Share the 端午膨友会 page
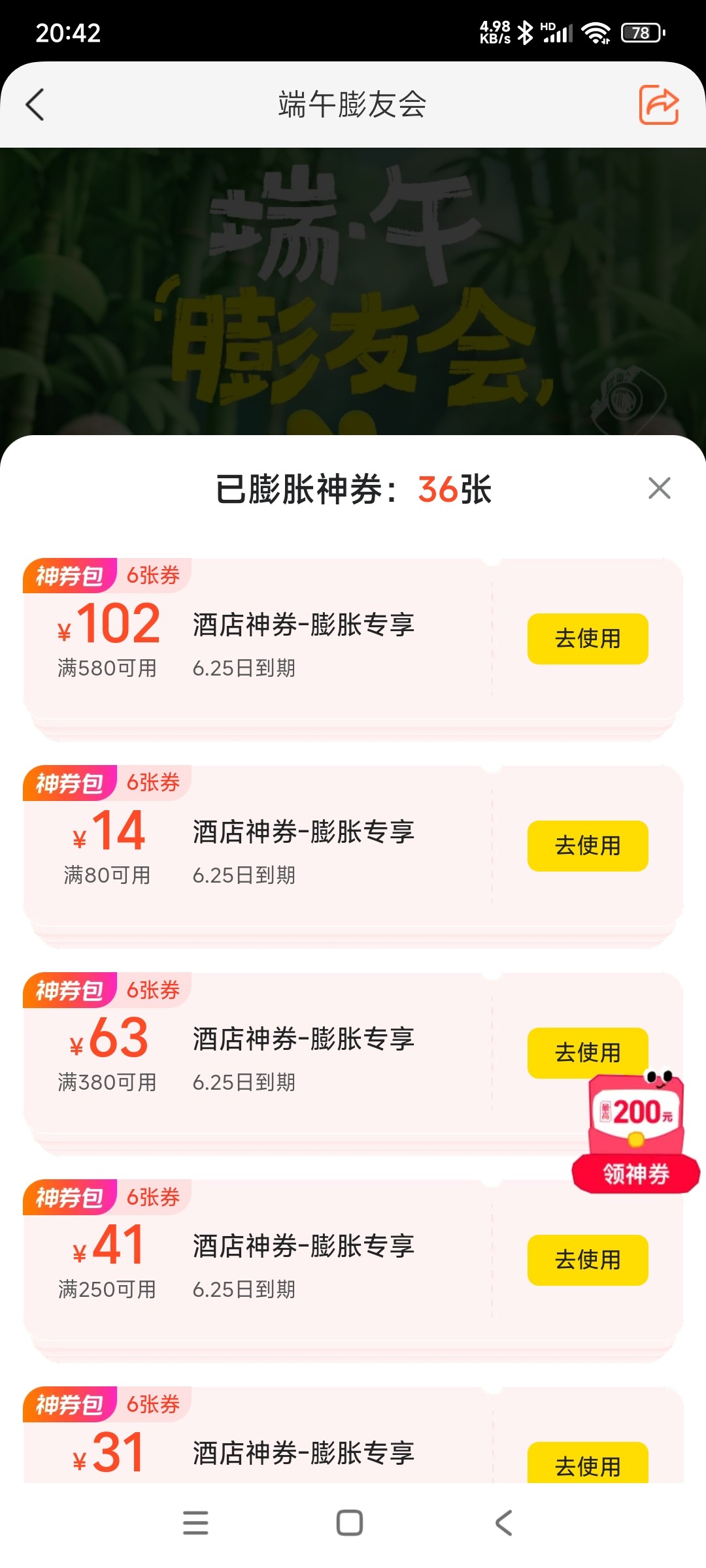The width and height of the screenshot is (706, 1568). pos(658,105)
